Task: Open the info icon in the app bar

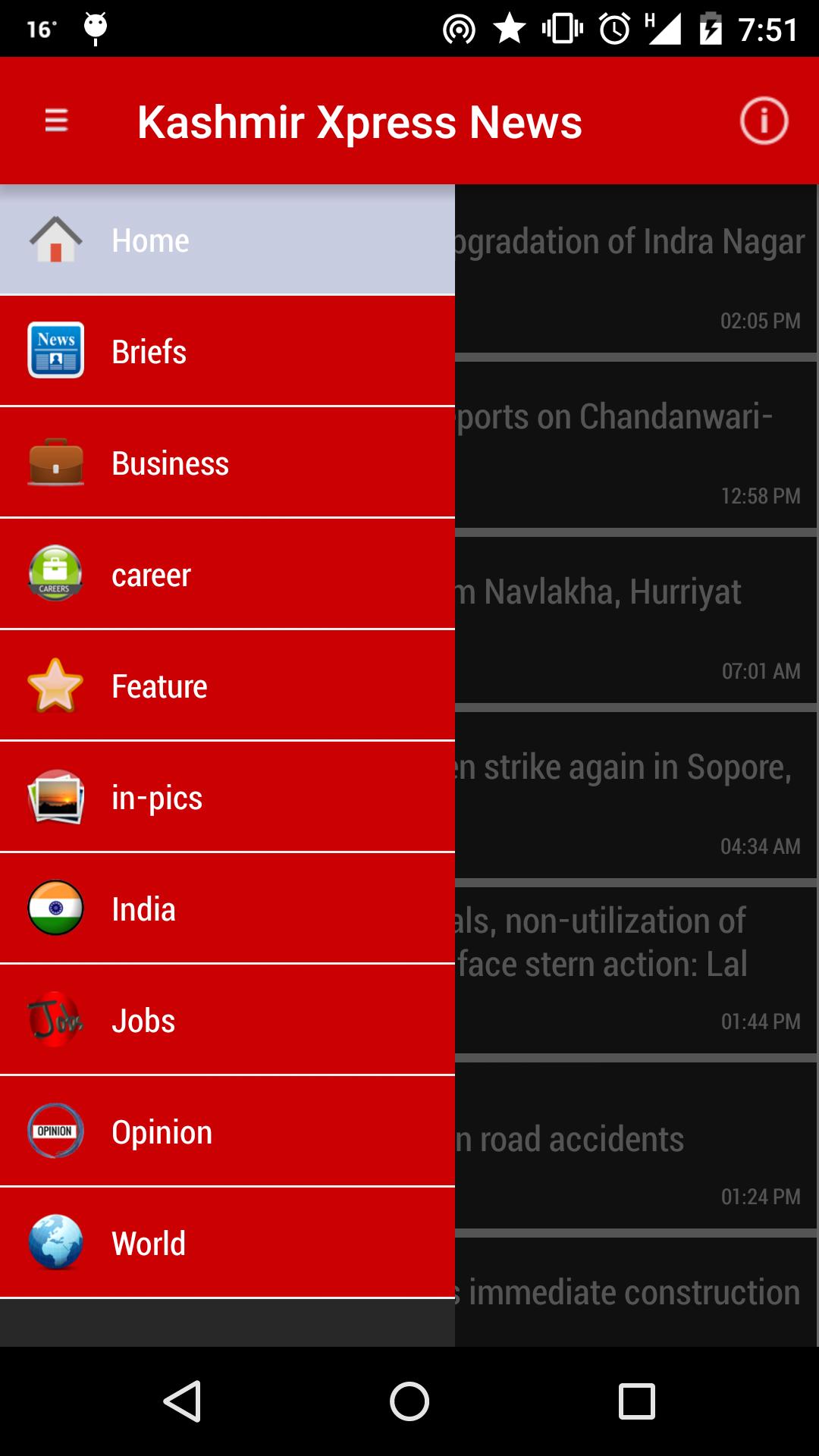Action: click(x=764, y=121)
